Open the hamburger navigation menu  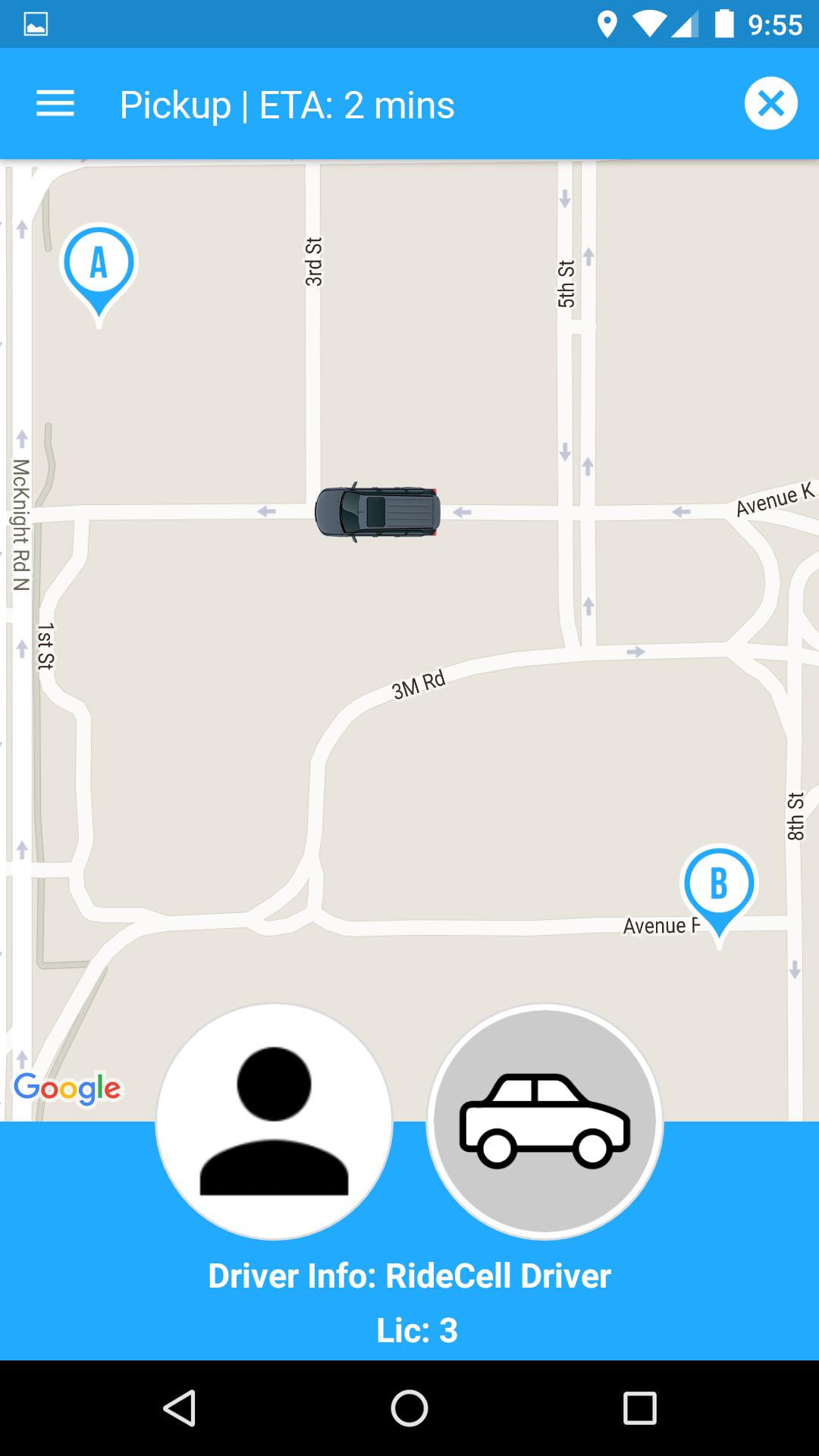[x=55, y=104]
